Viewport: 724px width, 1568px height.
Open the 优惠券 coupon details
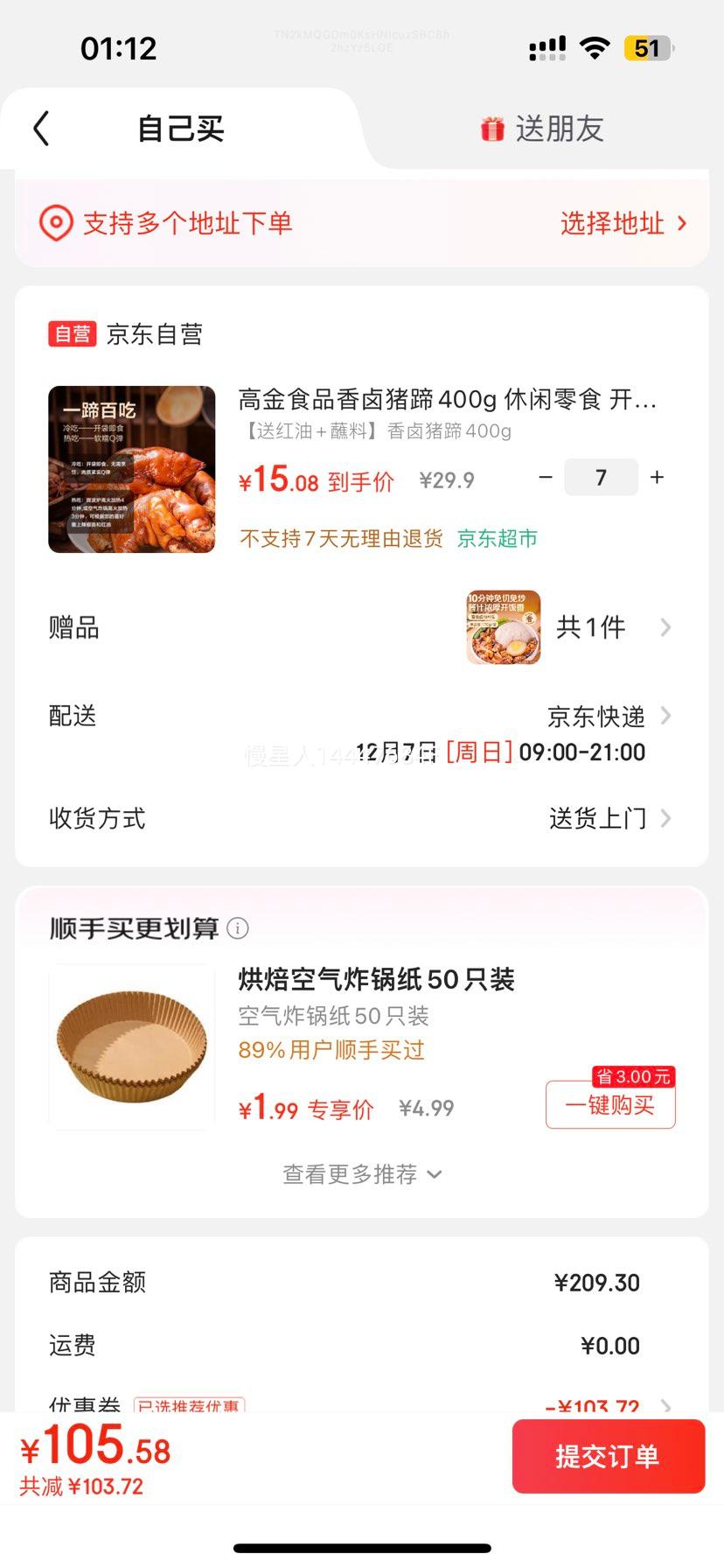click(x=665, y=1406)
